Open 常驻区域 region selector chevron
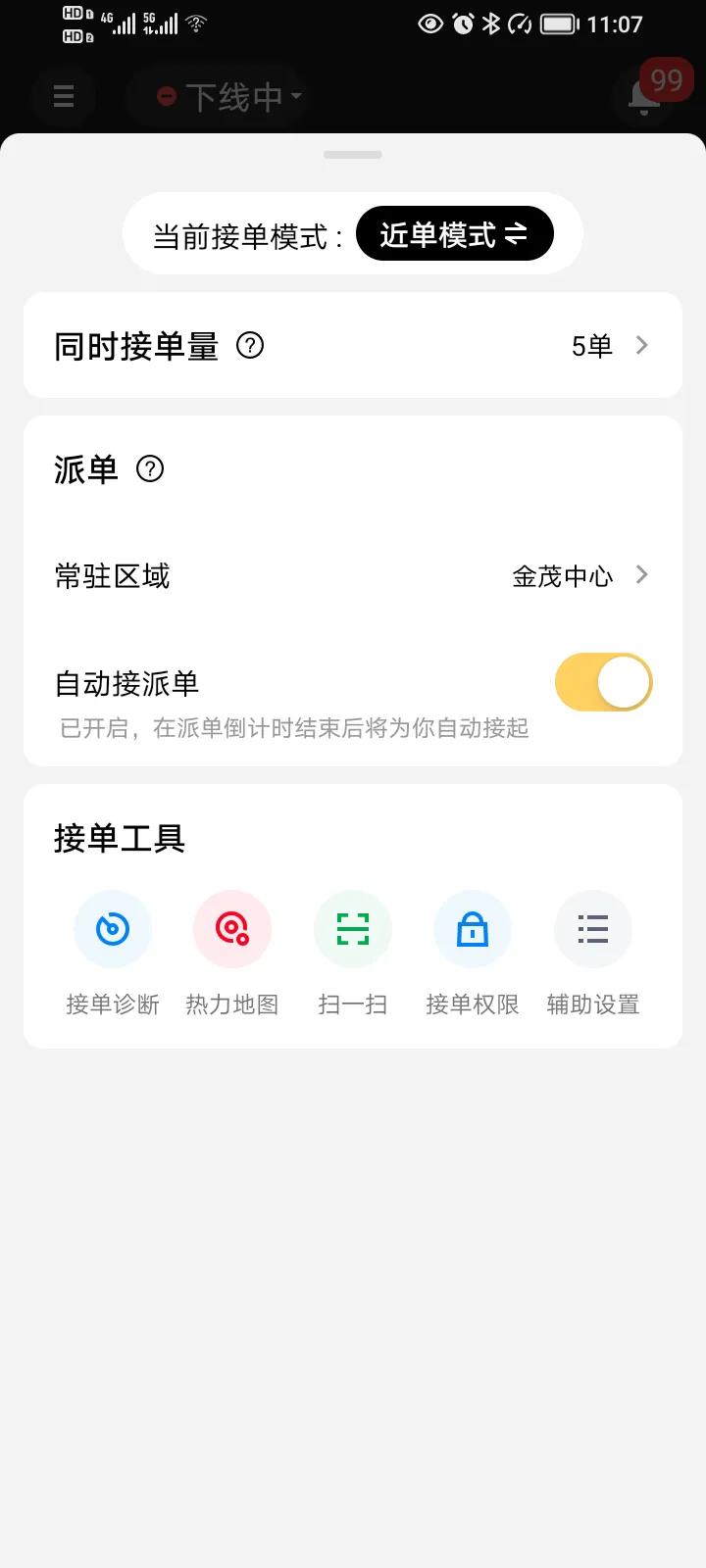The image size is (706, 1568). 642,575
